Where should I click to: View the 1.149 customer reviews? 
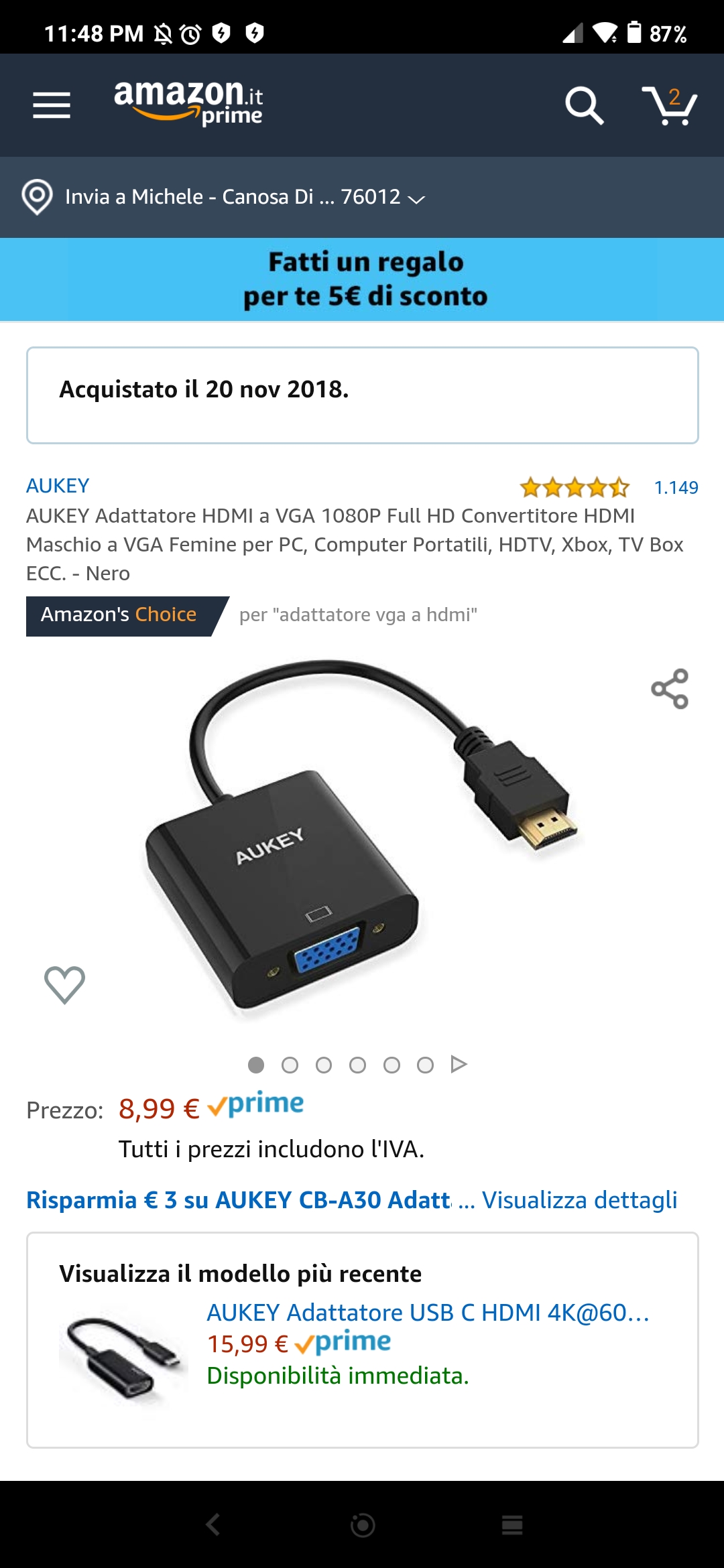pos(676,488)
